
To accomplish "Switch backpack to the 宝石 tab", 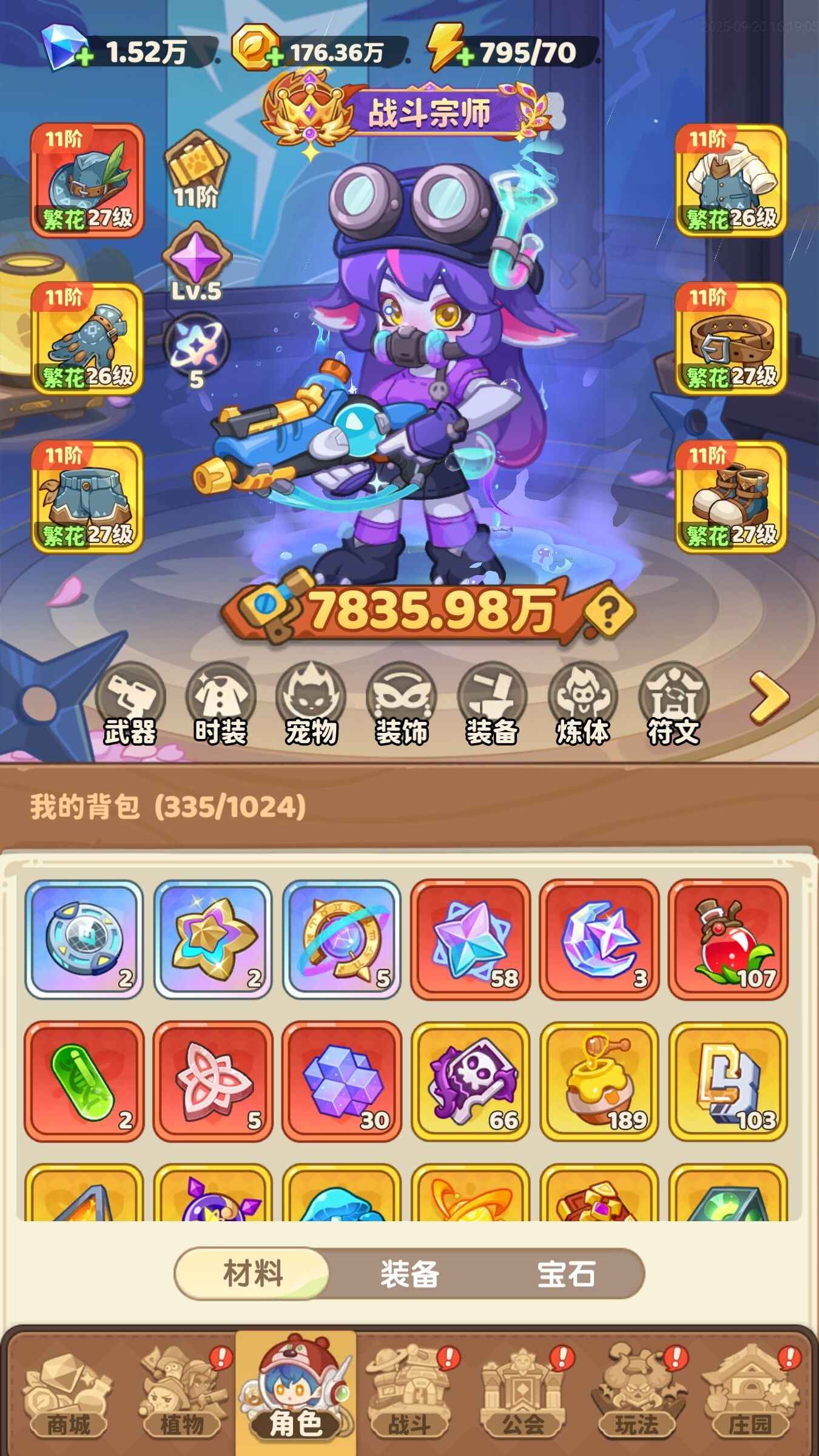I will 565,1273.
